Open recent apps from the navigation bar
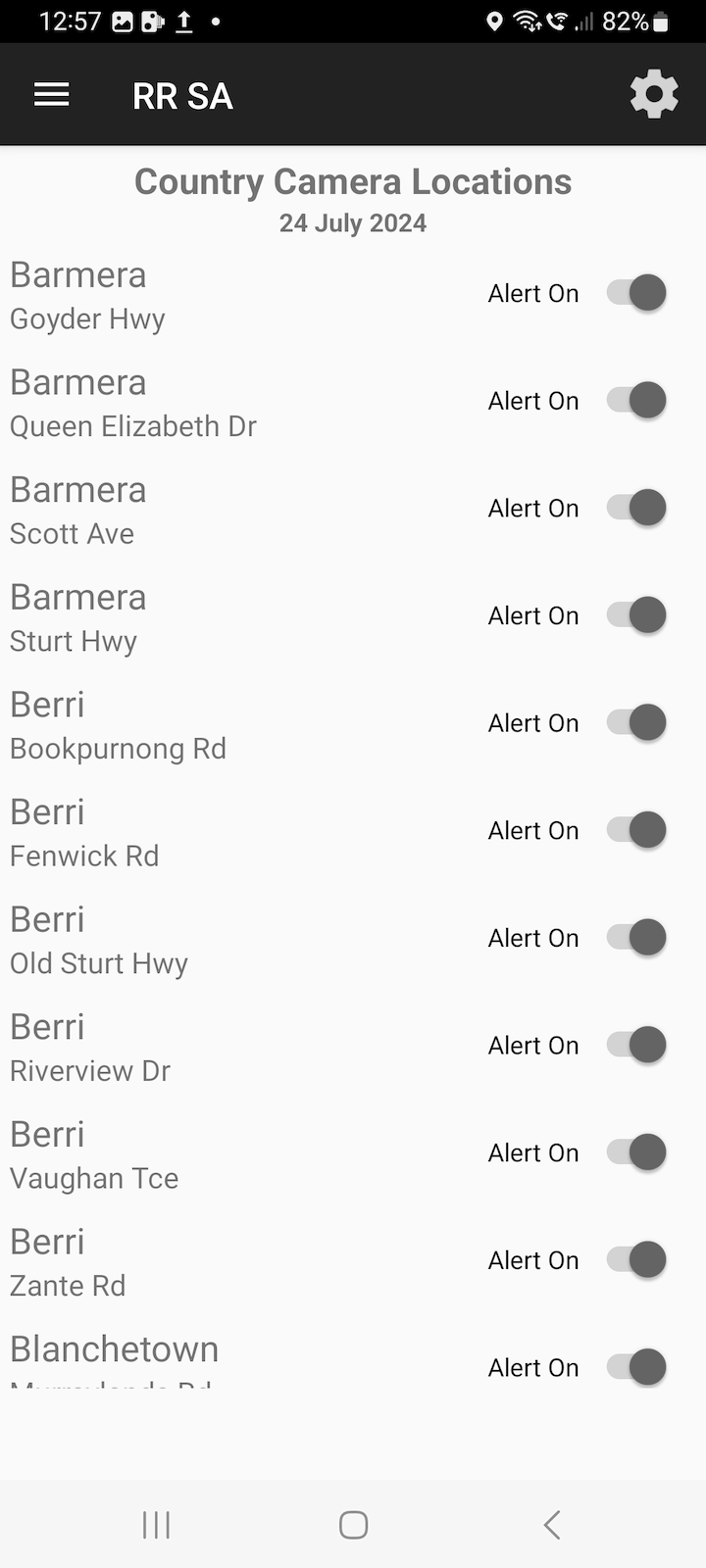Screen dimensions: 706x1568 click(157, 1525)
